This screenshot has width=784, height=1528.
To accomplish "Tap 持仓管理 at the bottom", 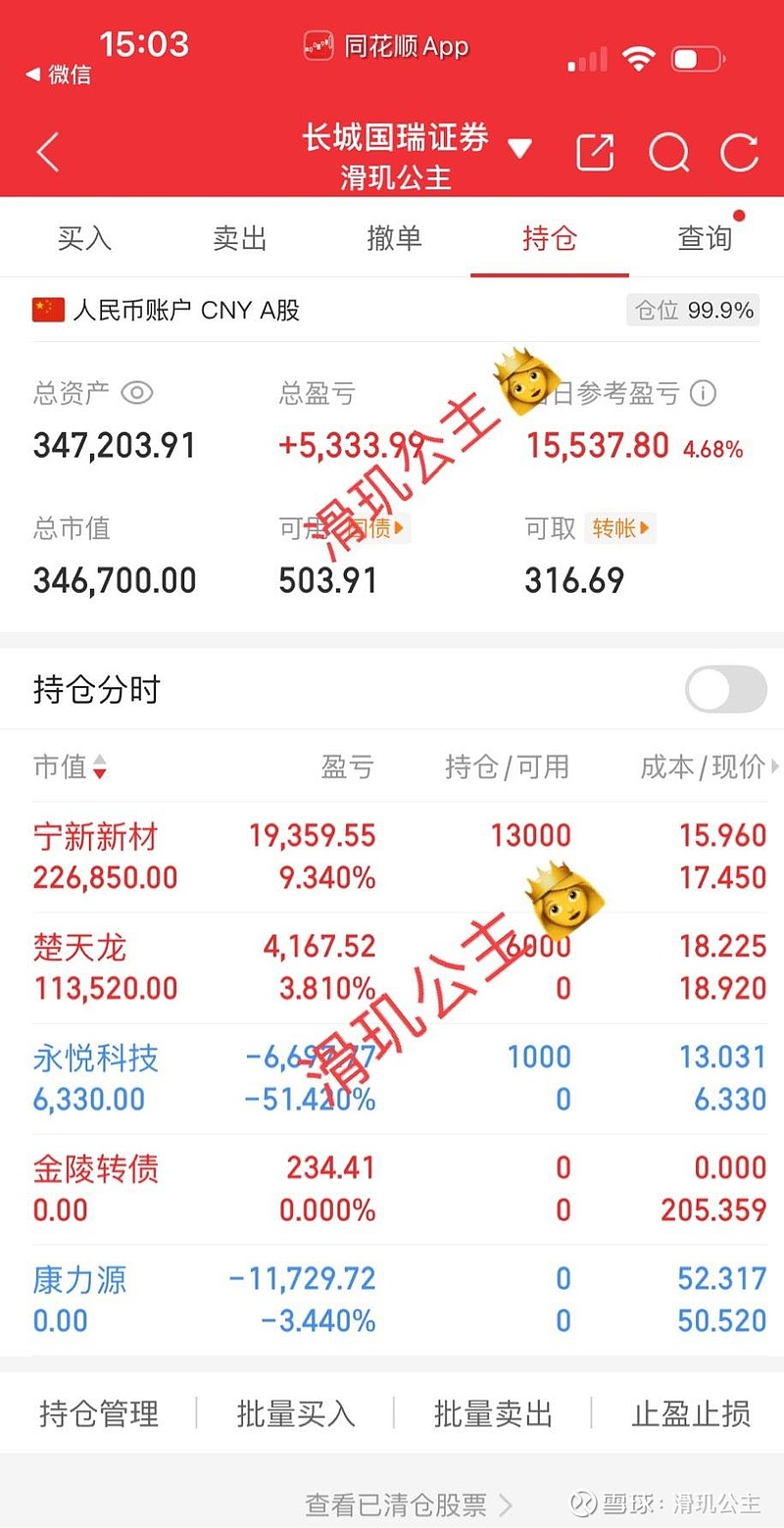I will (x=98, y=1413).
